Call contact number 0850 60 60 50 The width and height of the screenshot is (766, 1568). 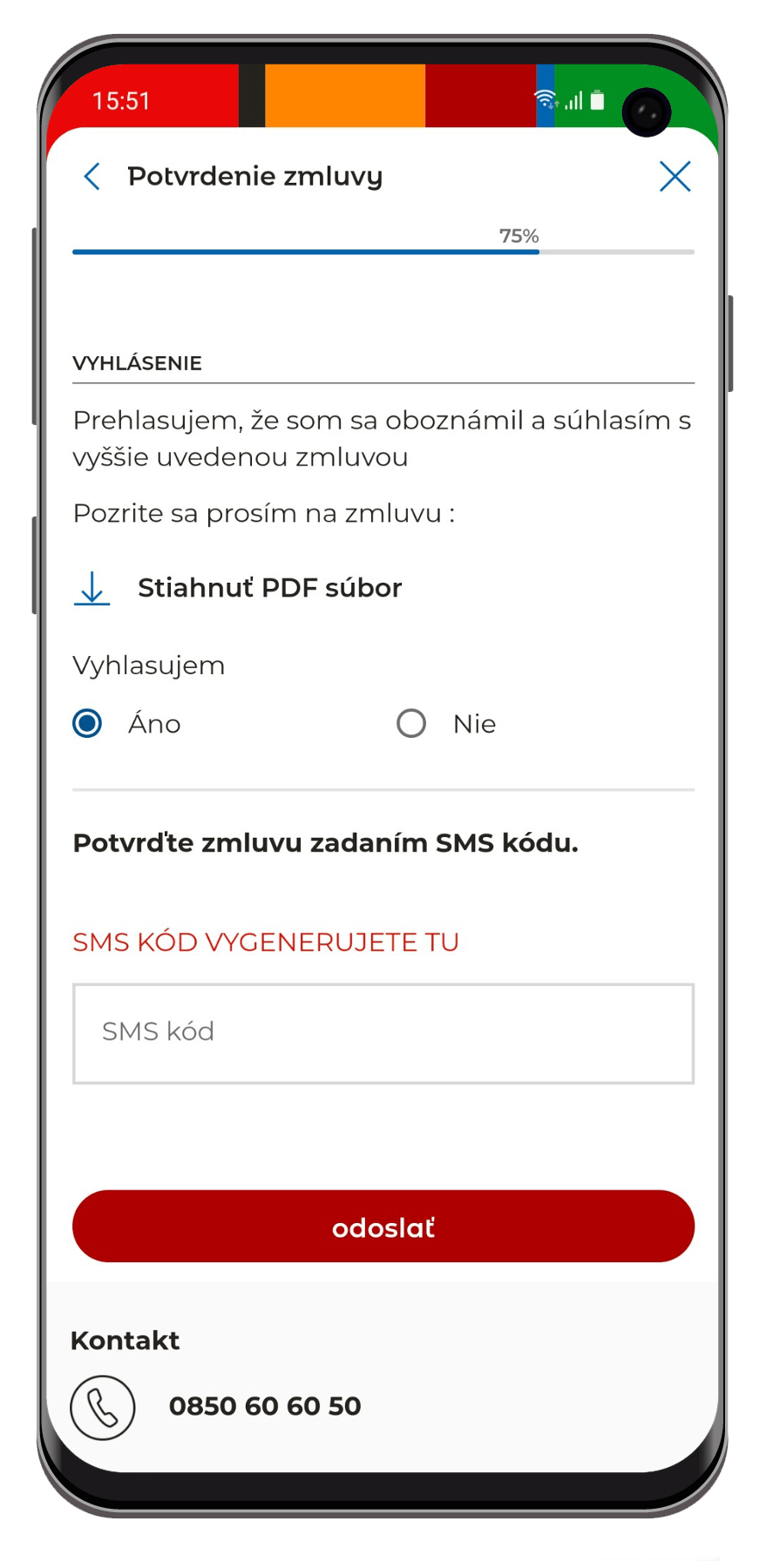coord(264,1406)
